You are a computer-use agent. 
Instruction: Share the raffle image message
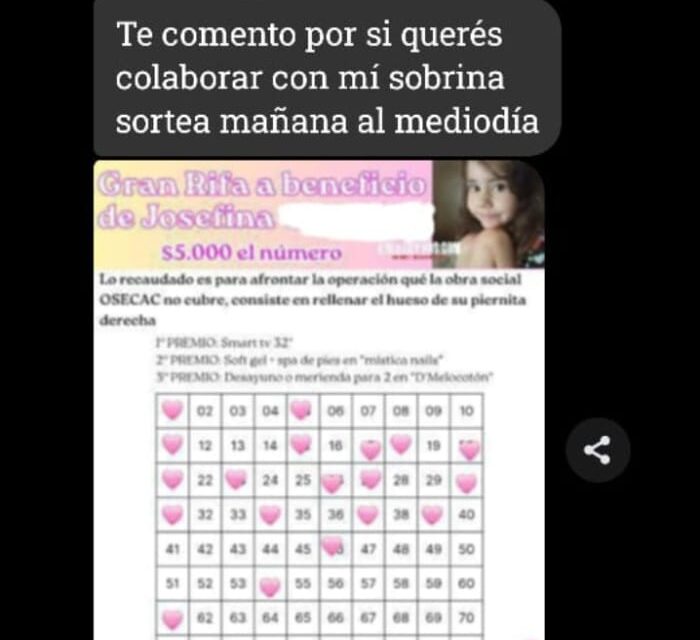pyautogui.click(x=597, y=450)
